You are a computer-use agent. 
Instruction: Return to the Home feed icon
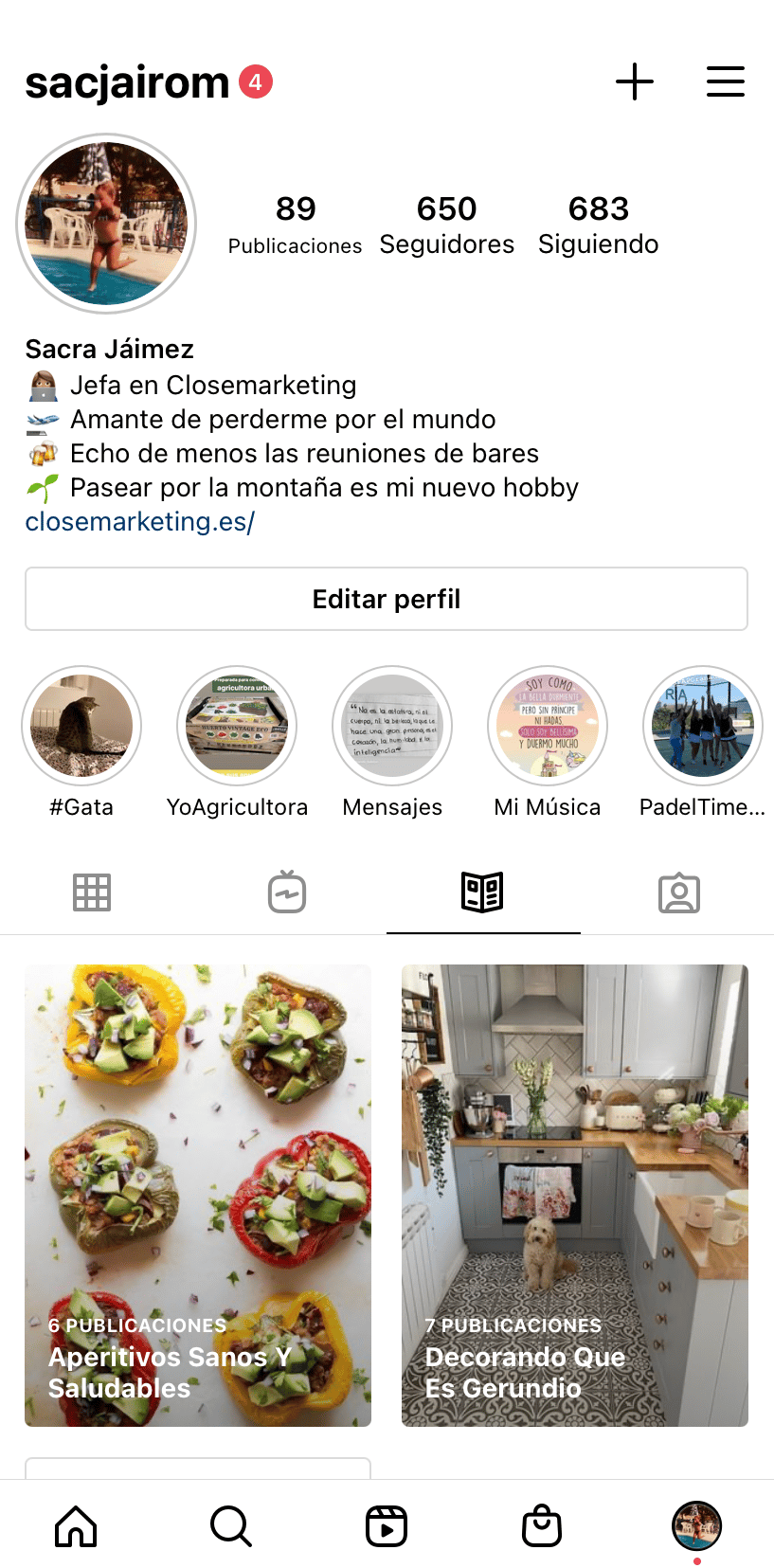click(76, 1525)
